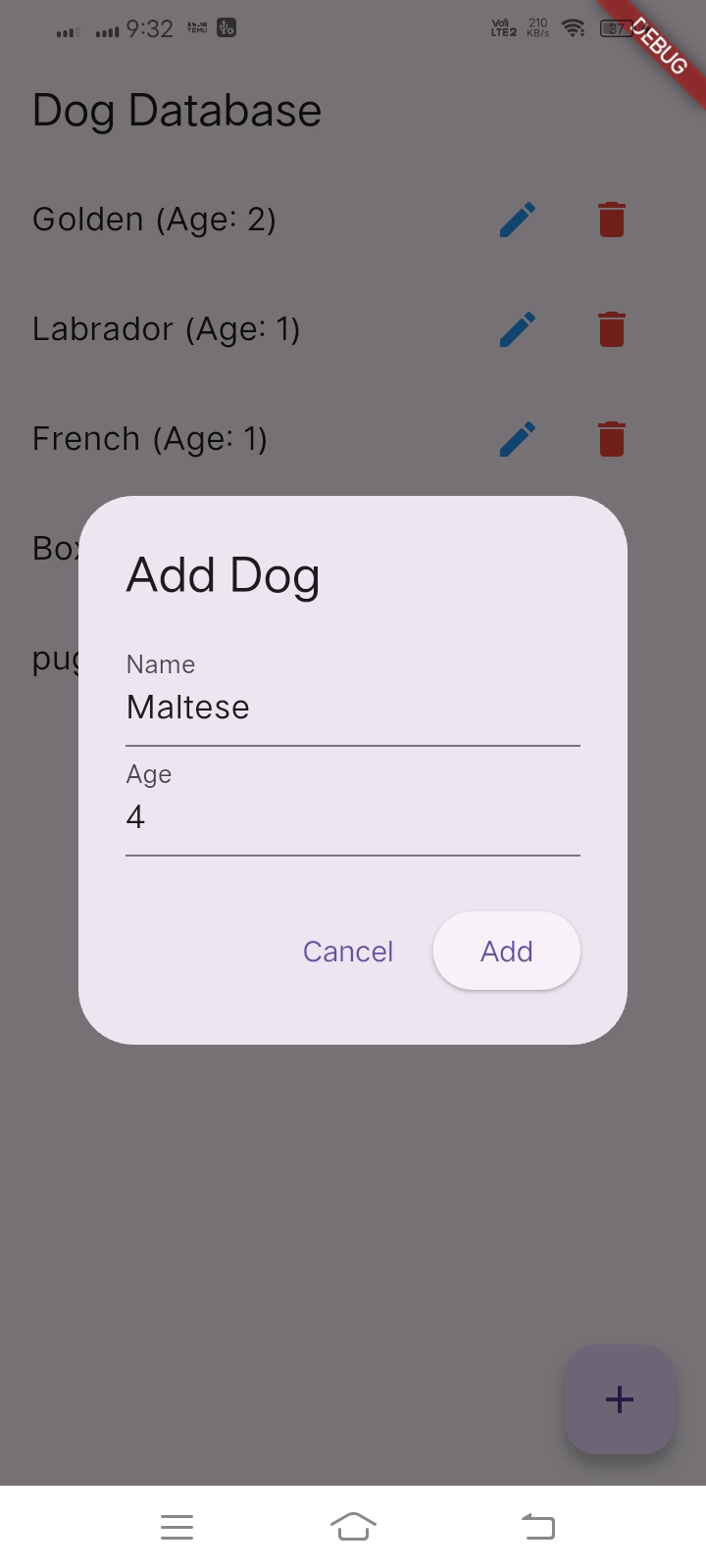
Task: Focus the Name field containing Maltese
Action: pos(353,708)
